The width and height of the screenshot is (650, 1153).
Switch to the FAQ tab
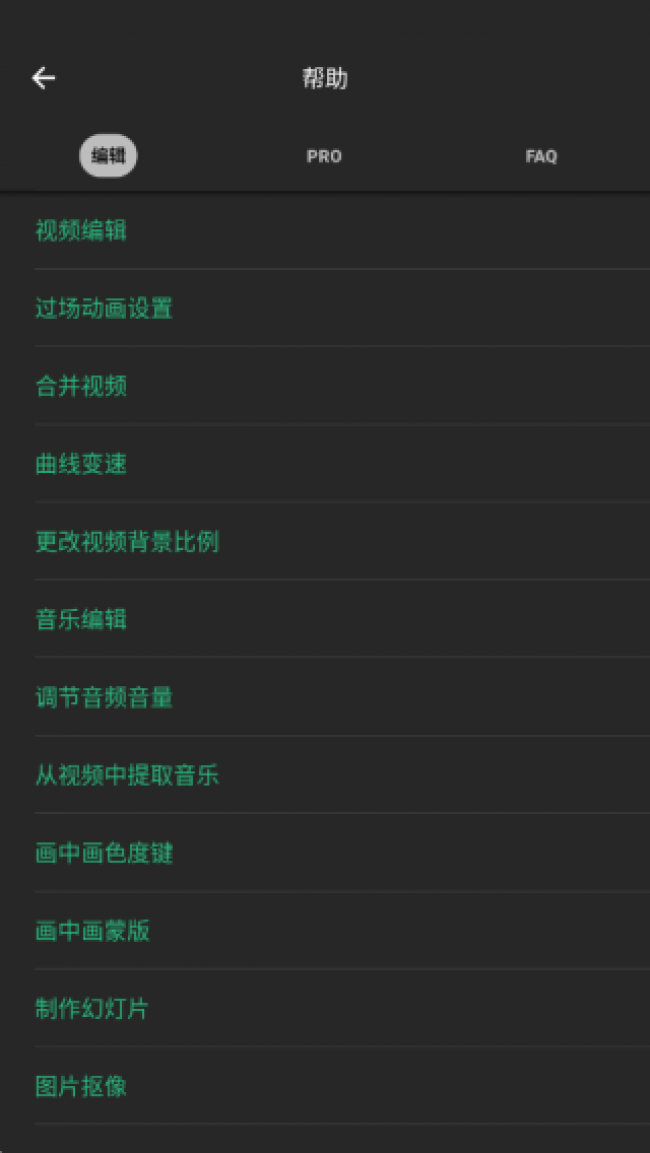pyautogui.click(x=541, y=156)
